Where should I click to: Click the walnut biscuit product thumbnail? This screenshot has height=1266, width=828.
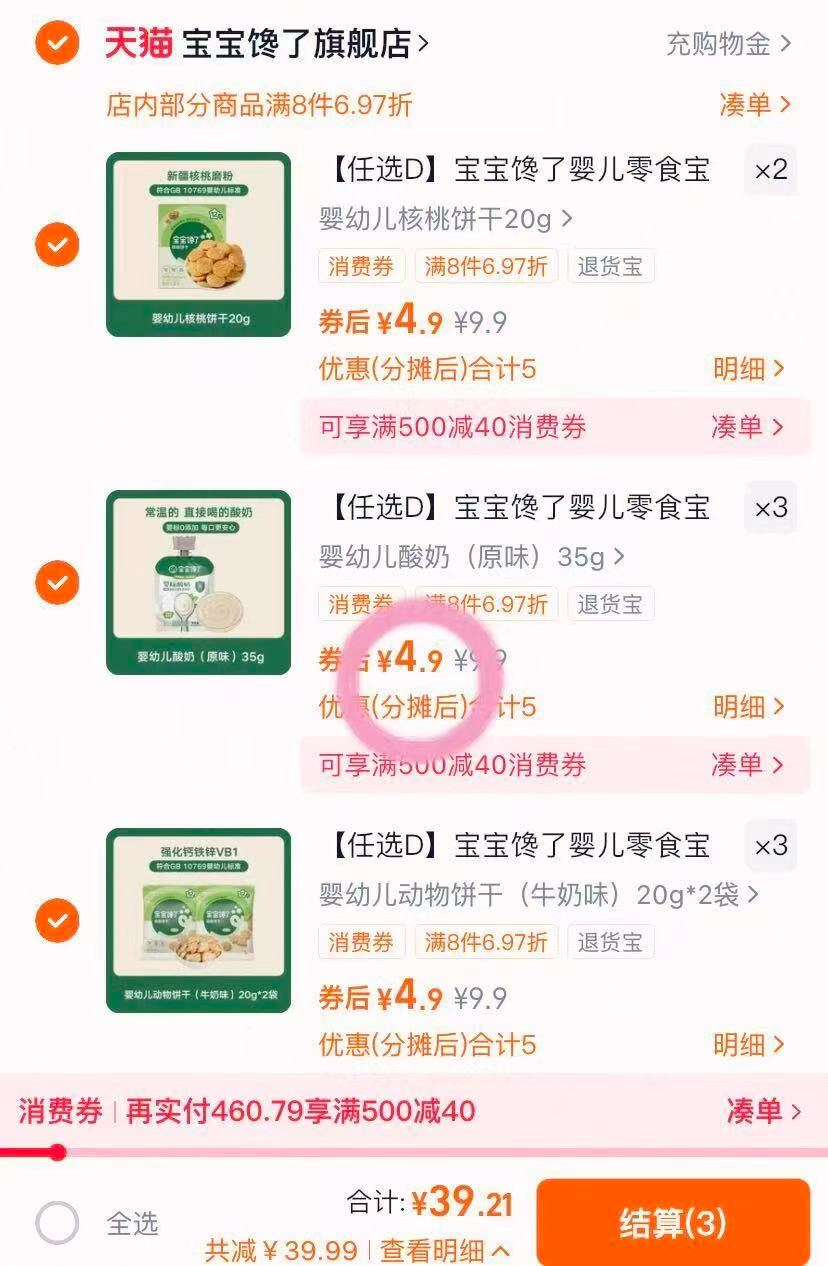tap(195, 243)
